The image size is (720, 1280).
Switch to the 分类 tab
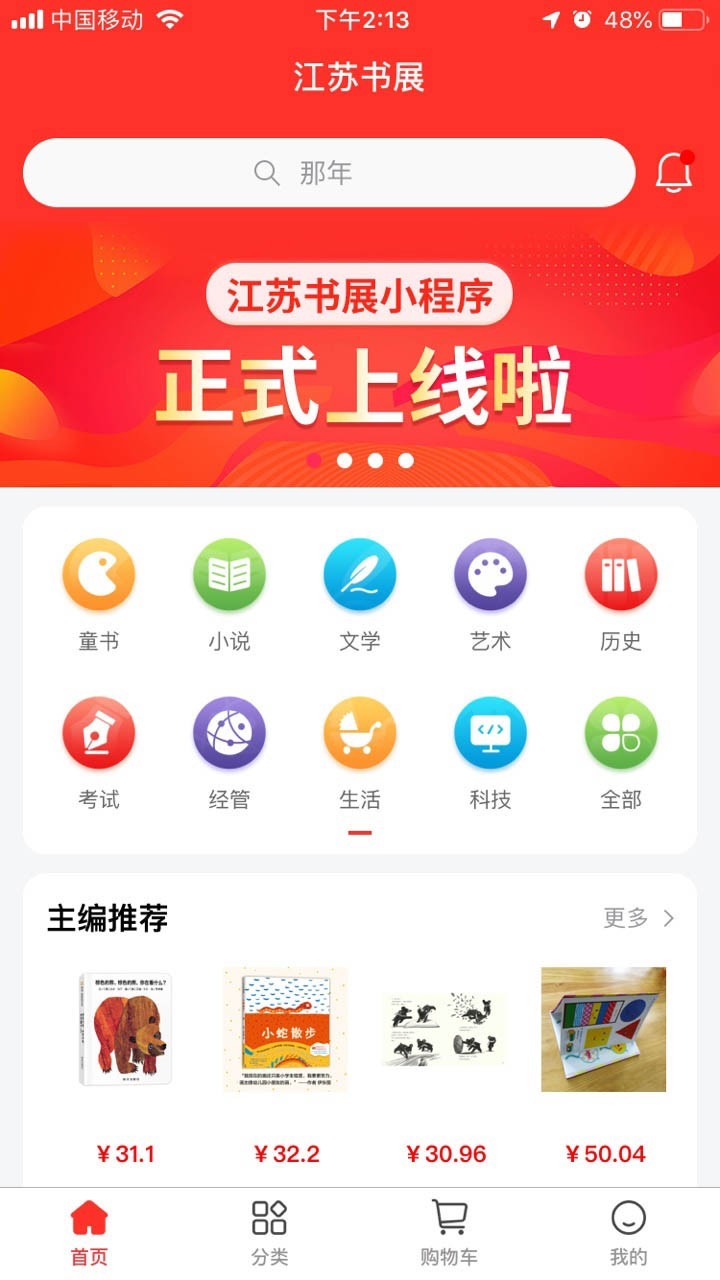pos(270,1233)
